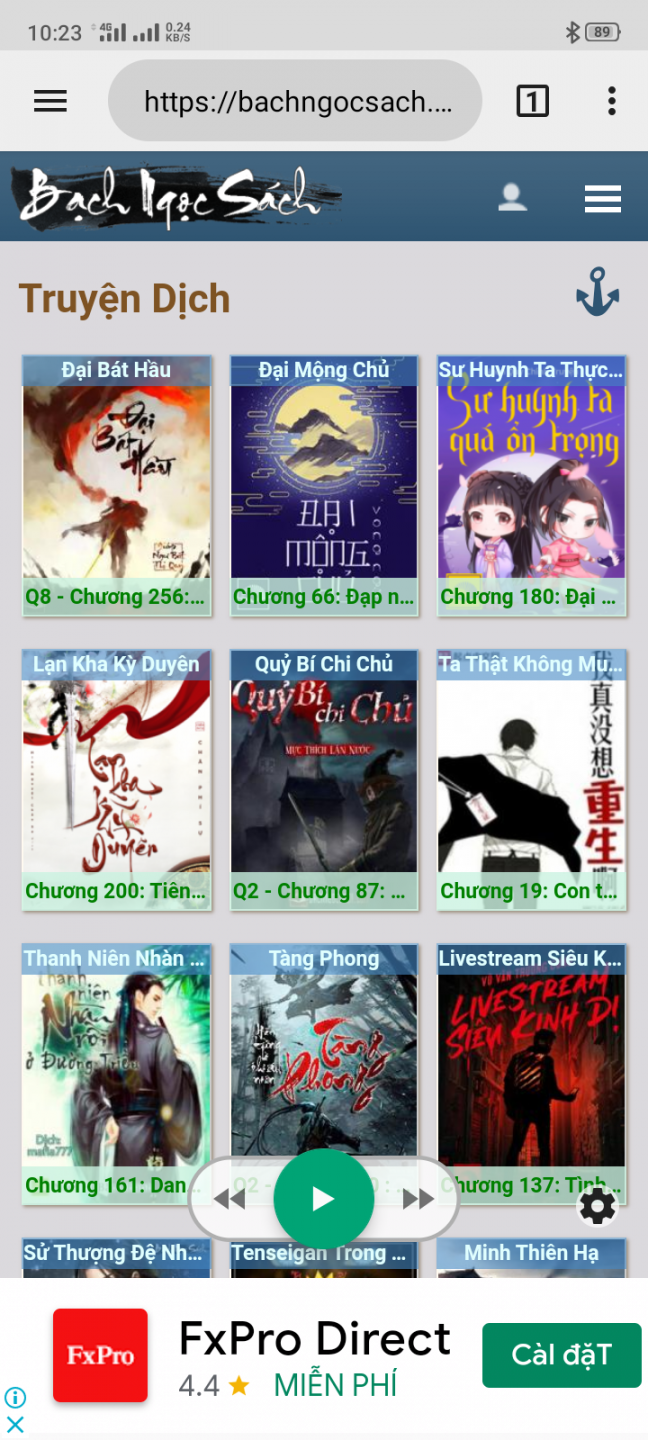Open the settings gear icon

(x=598, y=1208)
